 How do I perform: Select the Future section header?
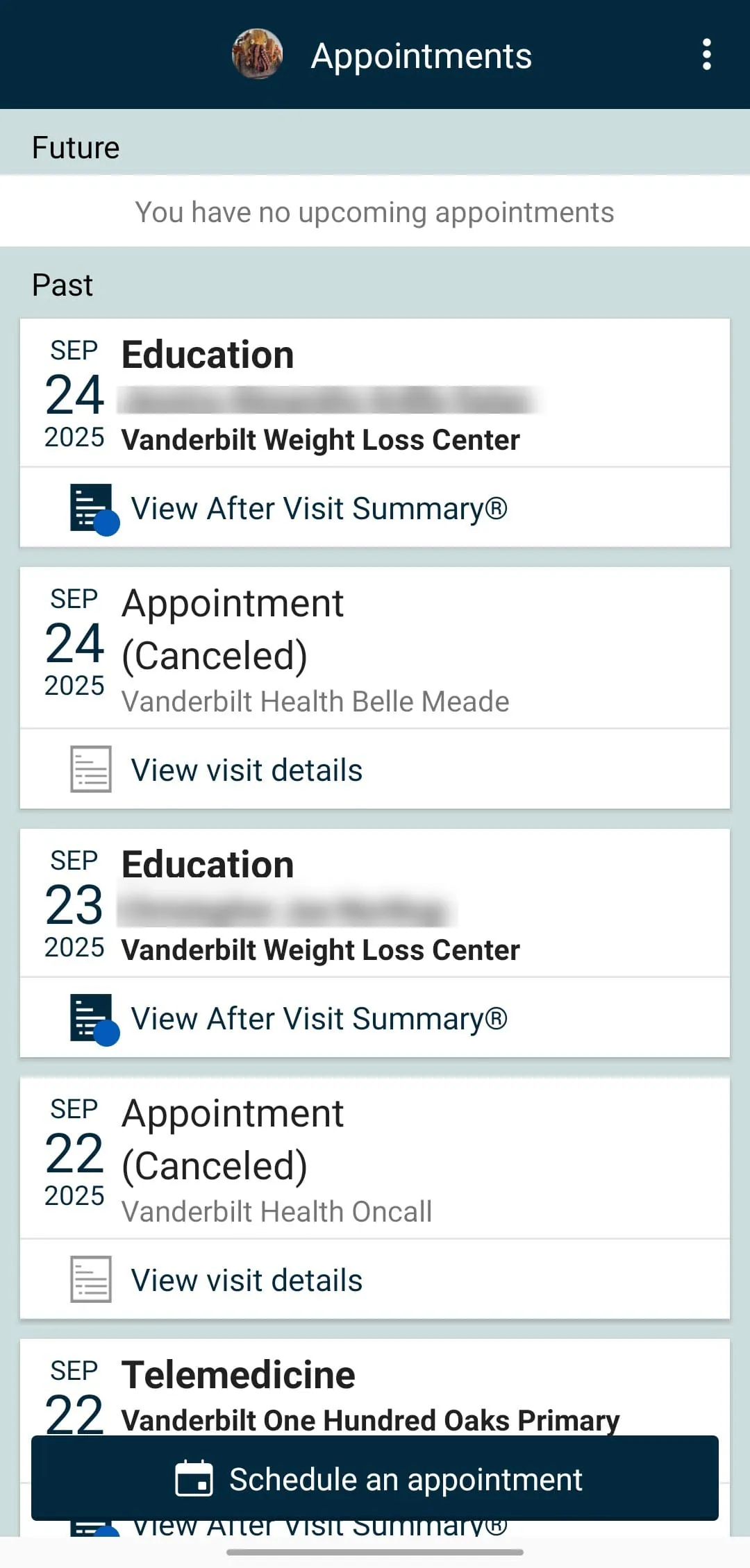(x=75, y=146)
